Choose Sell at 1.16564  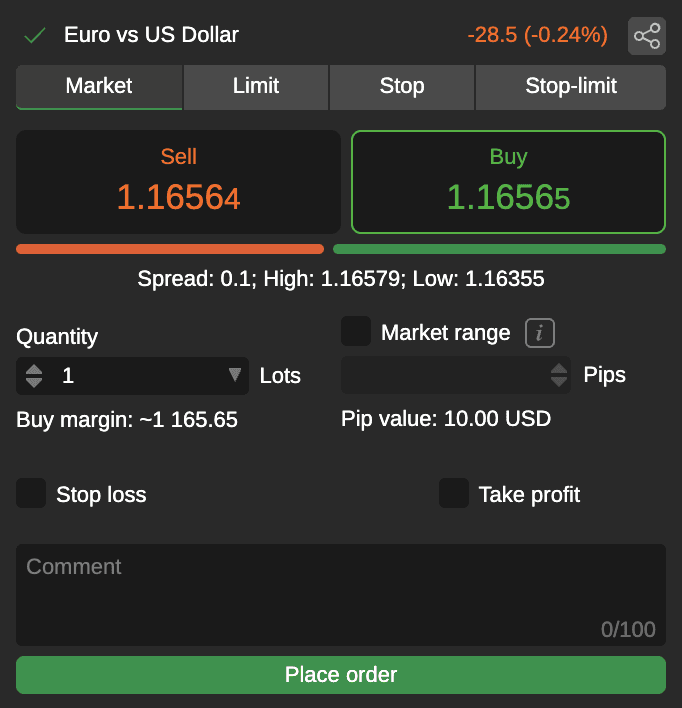(x=178, y=182)
